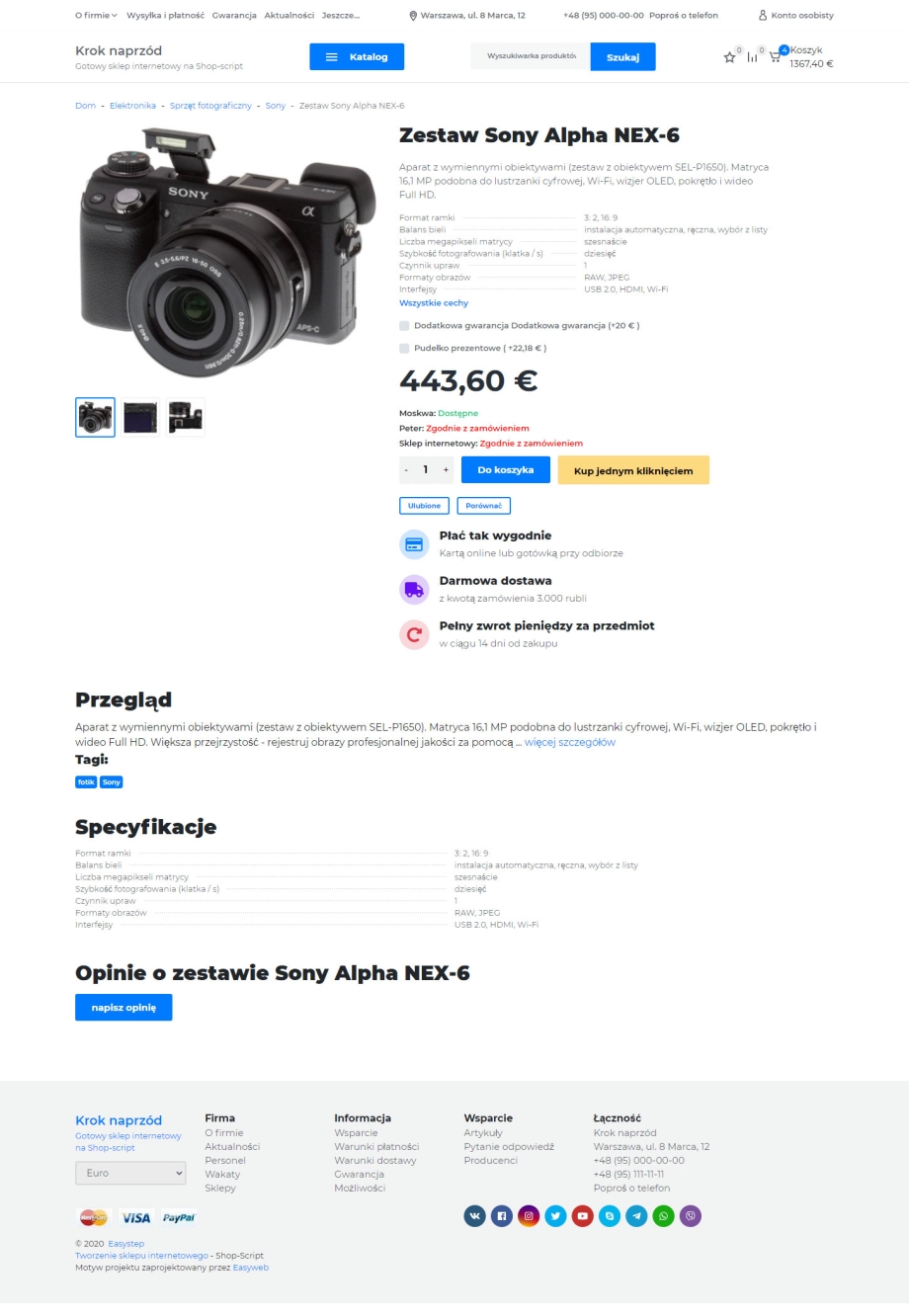Go to Sprzęt fotograficzny breadcrumb
This screenshot has width=909, height=1316.
pyautogui.click(x=210, y=106)
